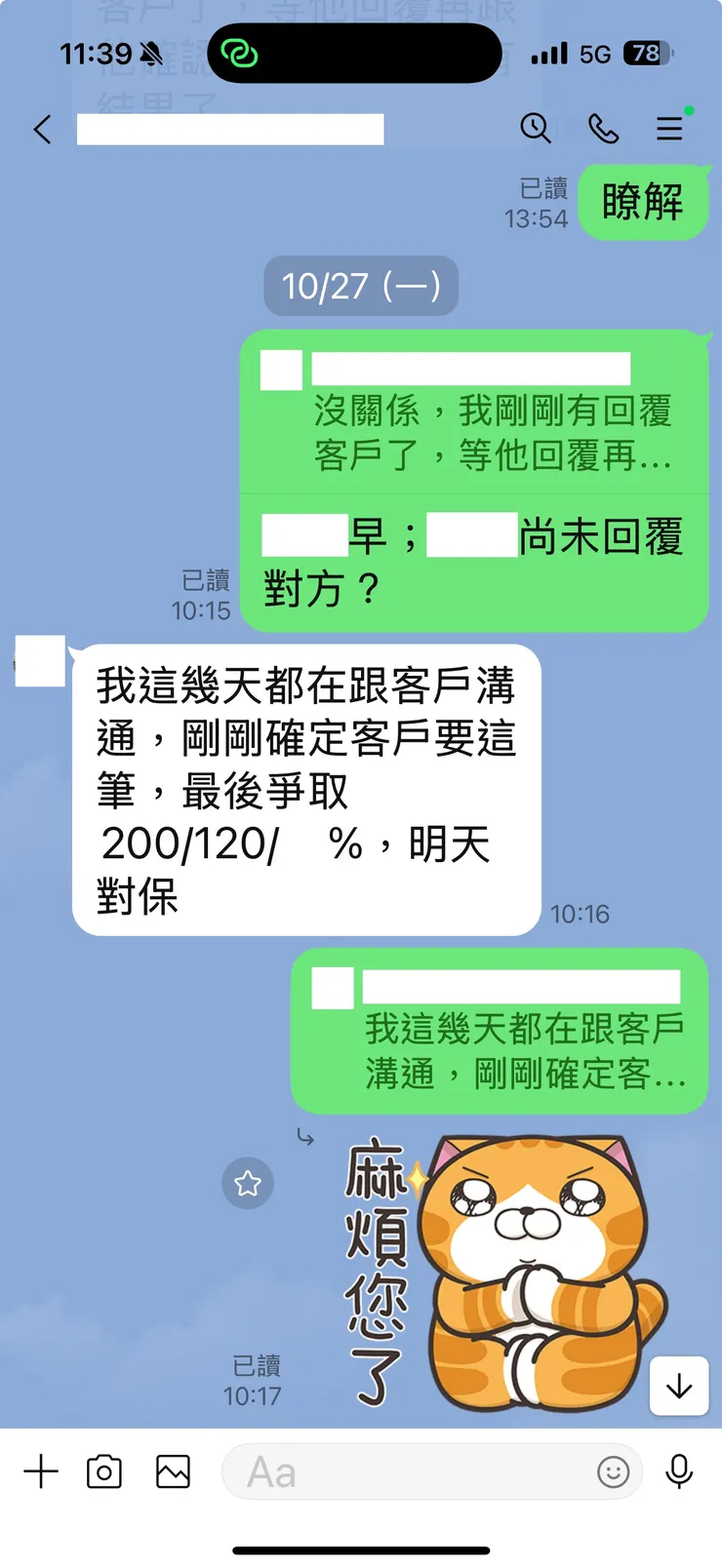
Task: Tap the 10/27 (一) date separator
Action: tap(361, 286)
